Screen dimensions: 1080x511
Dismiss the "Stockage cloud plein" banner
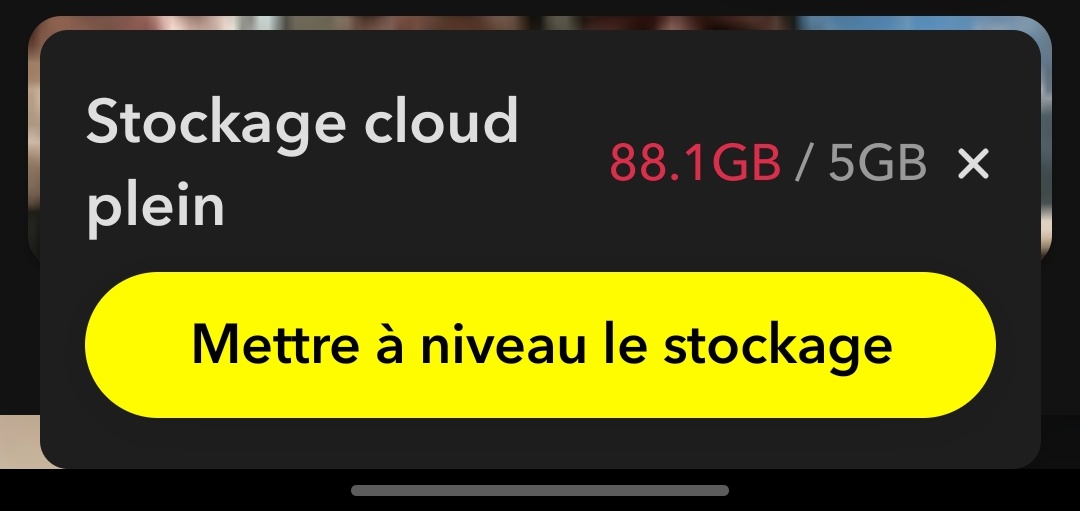[x=973, y=164]
